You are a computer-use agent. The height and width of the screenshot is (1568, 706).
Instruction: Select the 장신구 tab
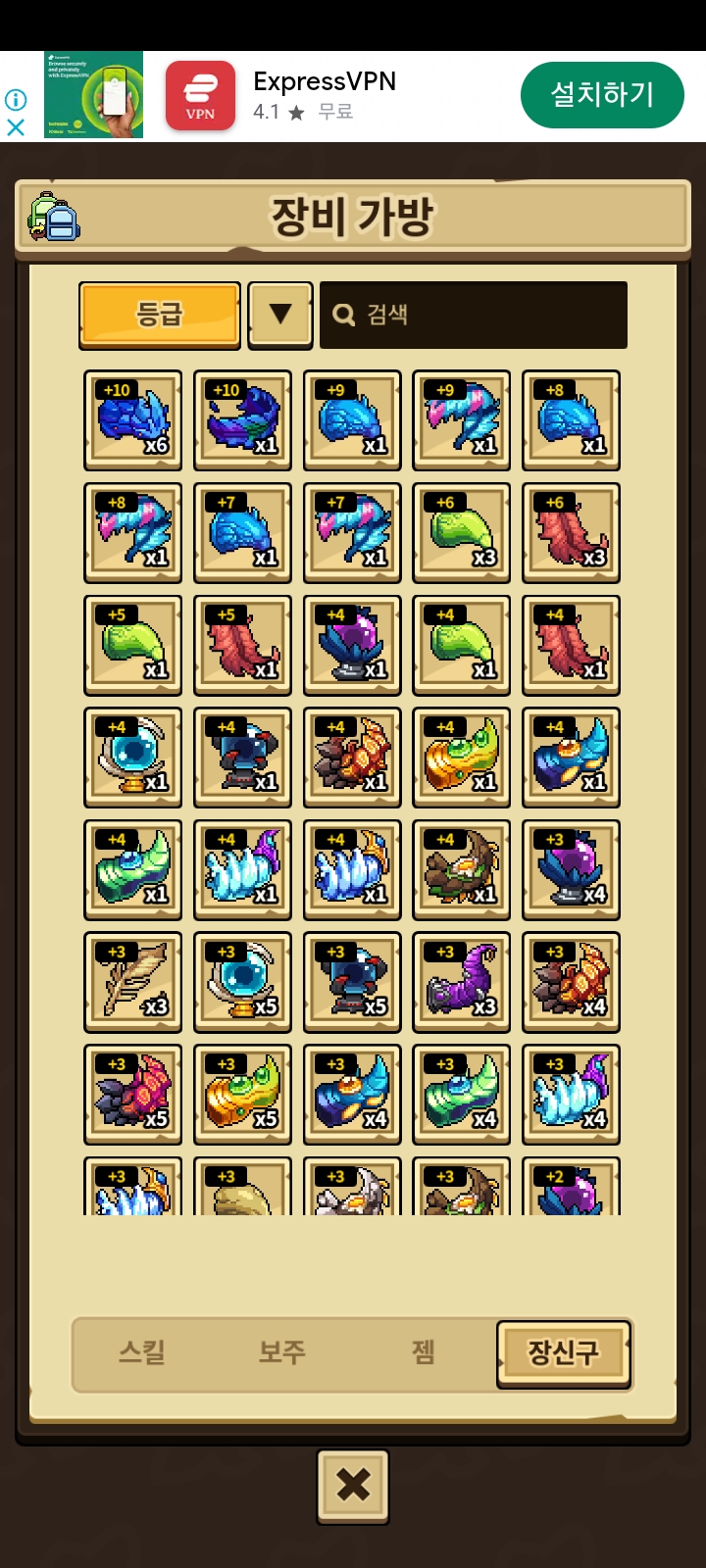[x=564, y=1353]
